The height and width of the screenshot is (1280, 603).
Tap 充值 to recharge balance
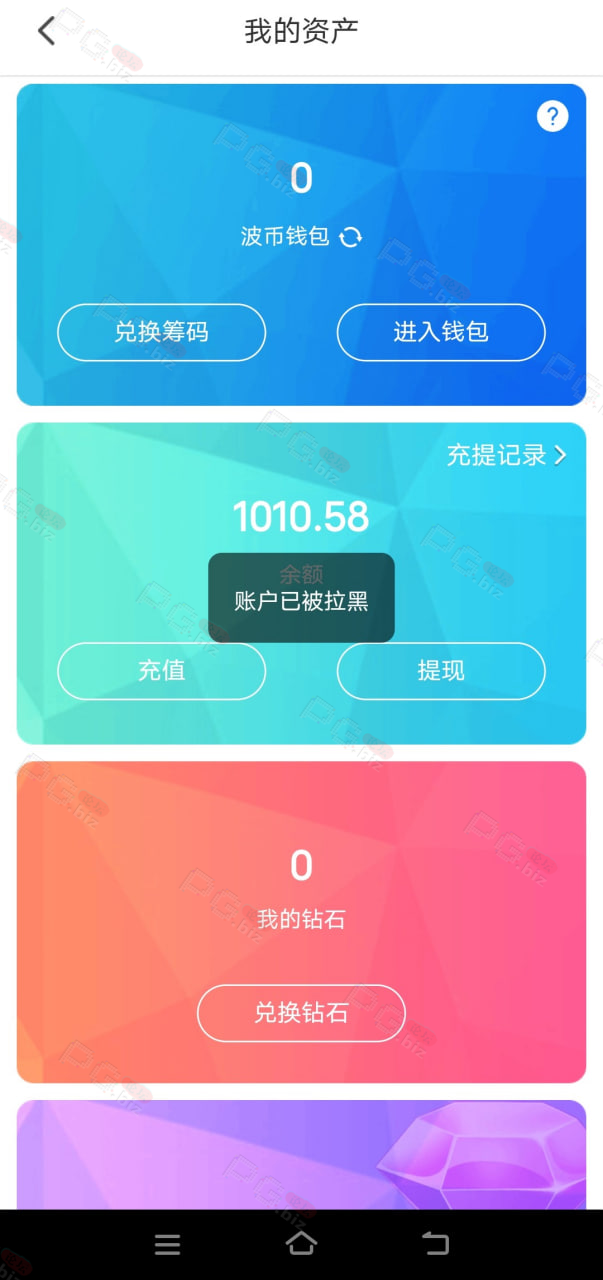point(161,671)
